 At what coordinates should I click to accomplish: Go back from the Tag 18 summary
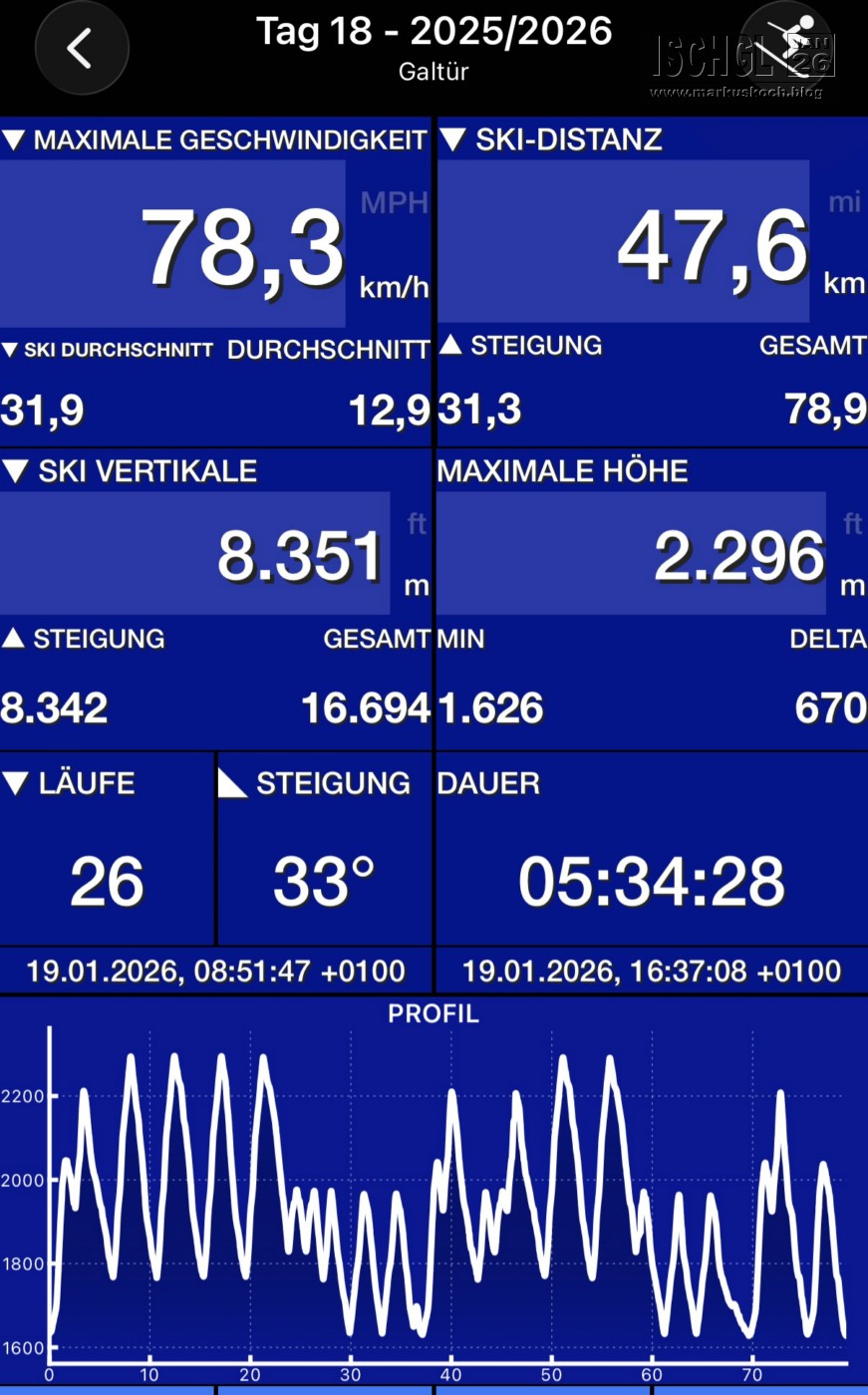click(x=82, y=48)
